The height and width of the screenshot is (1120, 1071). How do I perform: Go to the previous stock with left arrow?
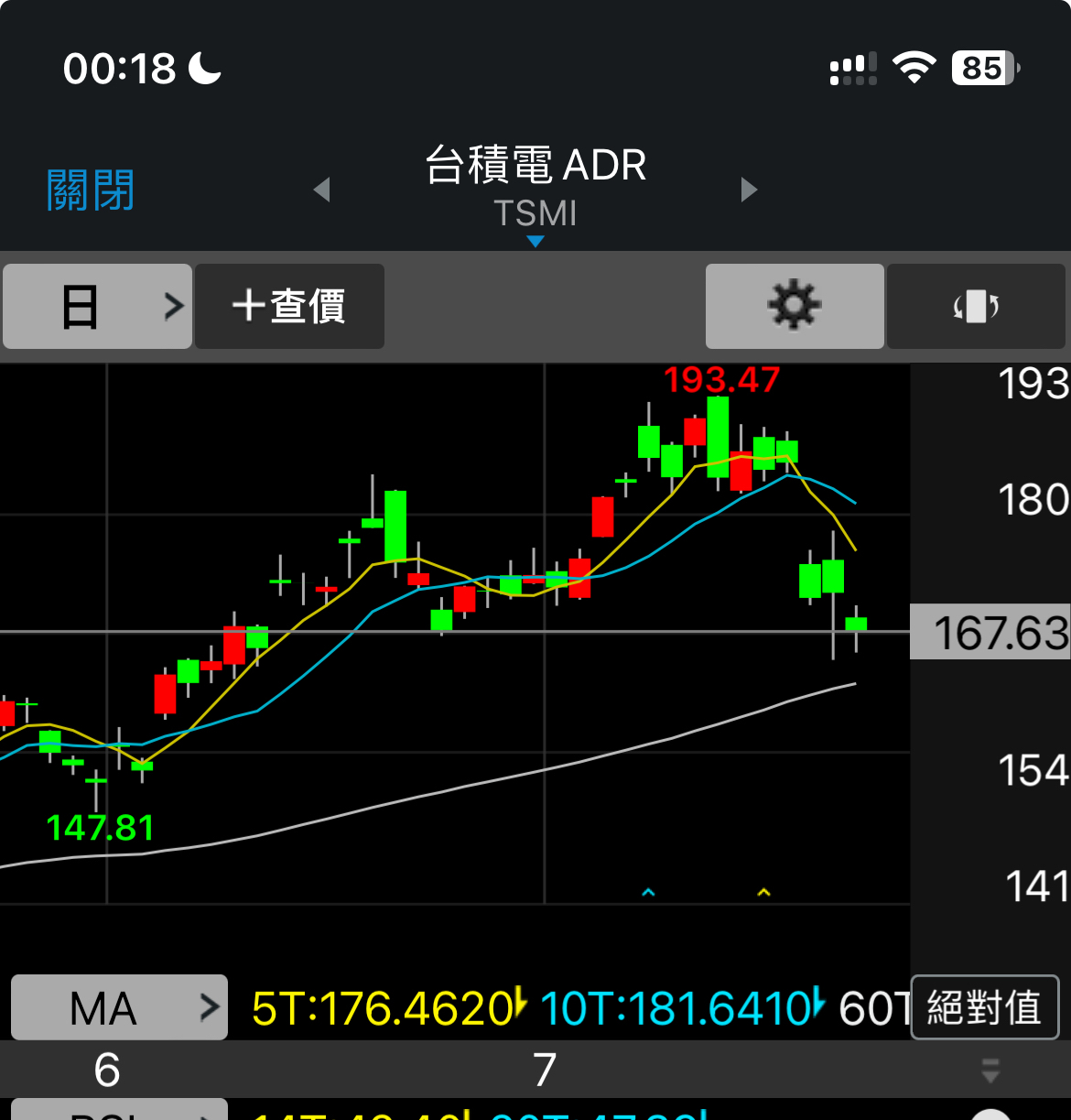pos(321,190)
